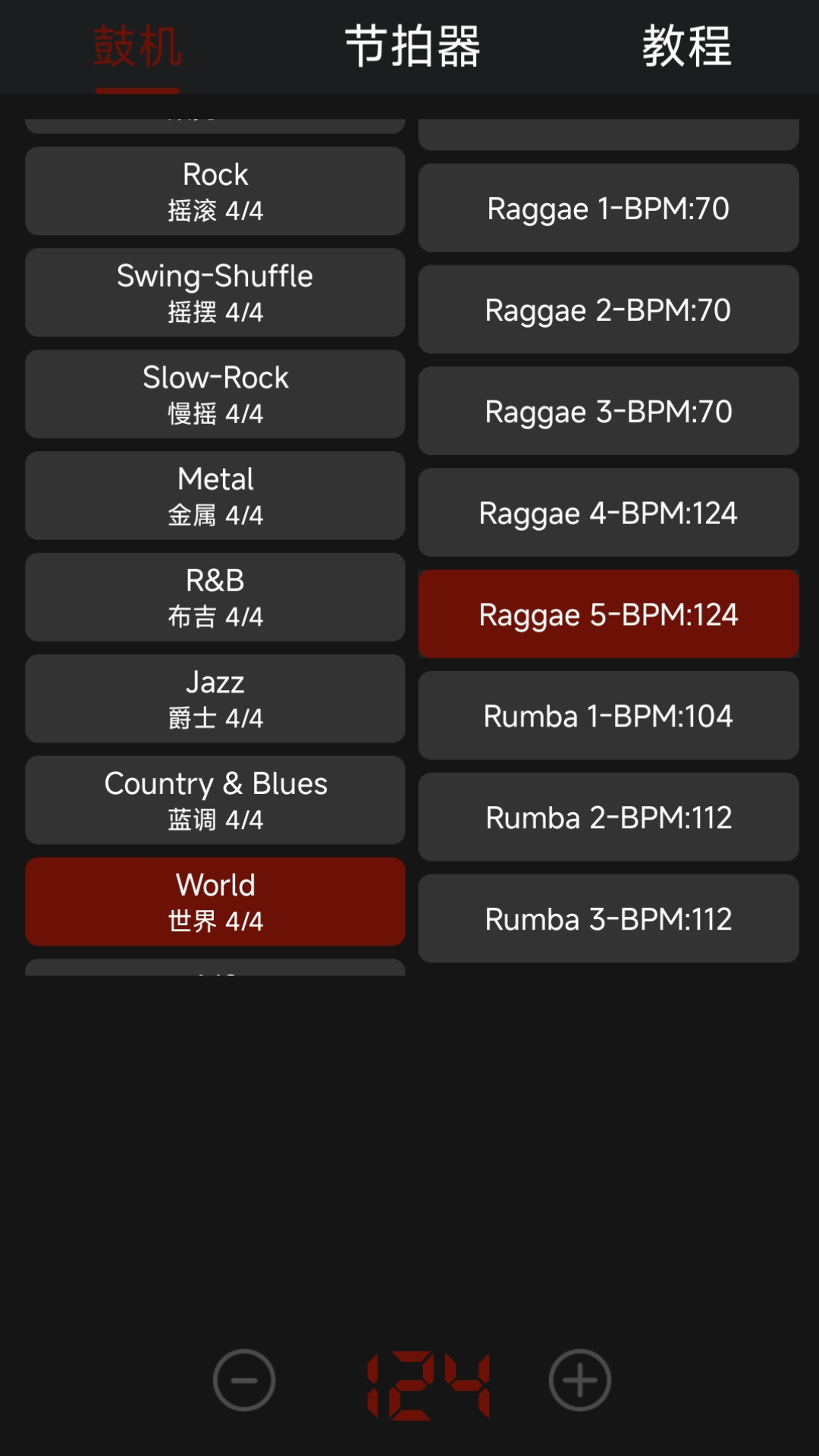This screenshot has height=1456, width=819.
Task: Play the Raggae 1-BPM:70 pattern
Action: pos(608,209)
